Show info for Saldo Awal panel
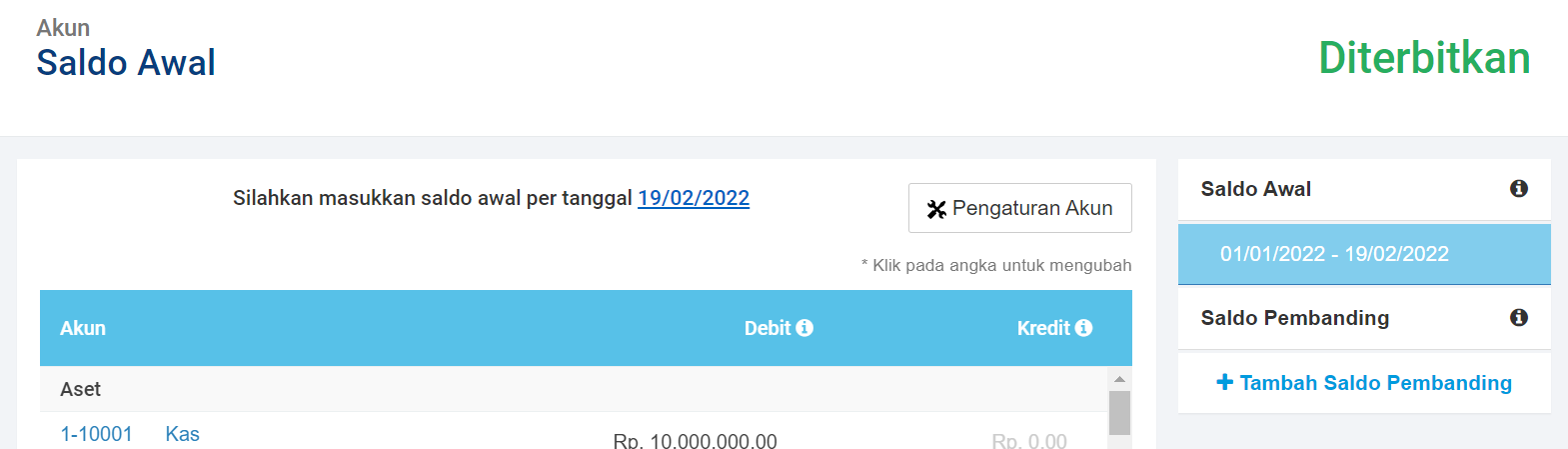 tap(1518, 189)
